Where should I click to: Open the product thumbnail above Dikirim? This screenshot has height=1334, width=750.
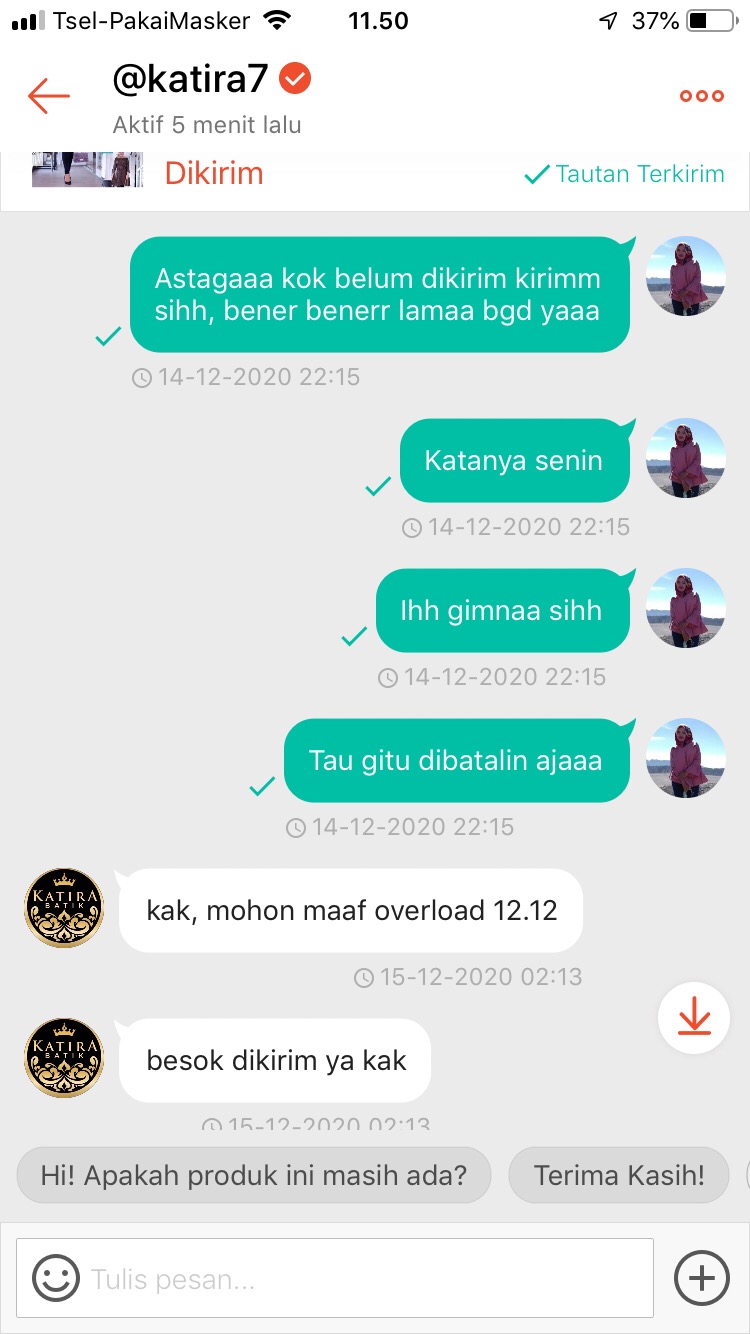click(87, 169)
